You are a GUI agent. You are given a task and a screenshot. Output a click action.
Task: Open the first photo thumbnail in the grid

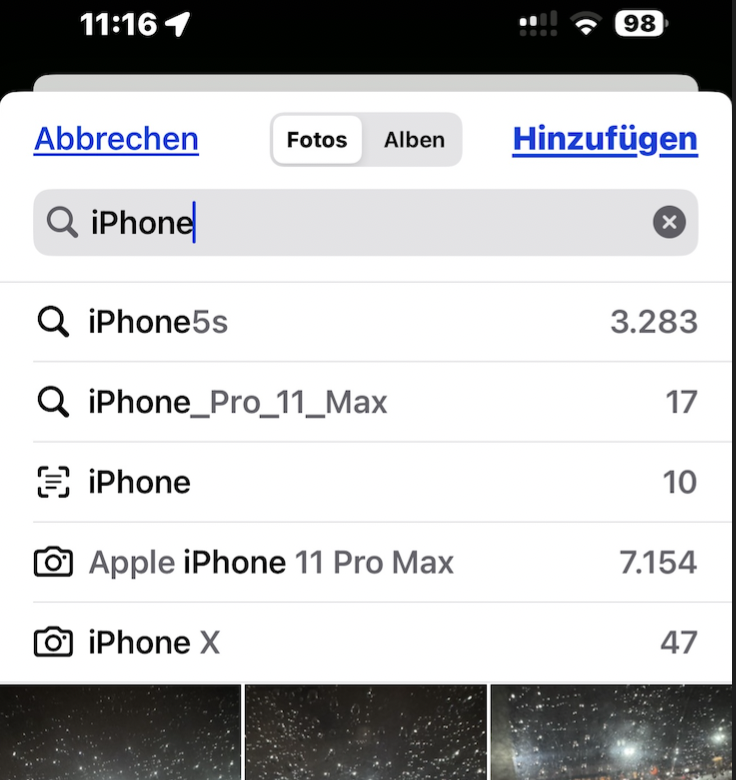point(120,733)
